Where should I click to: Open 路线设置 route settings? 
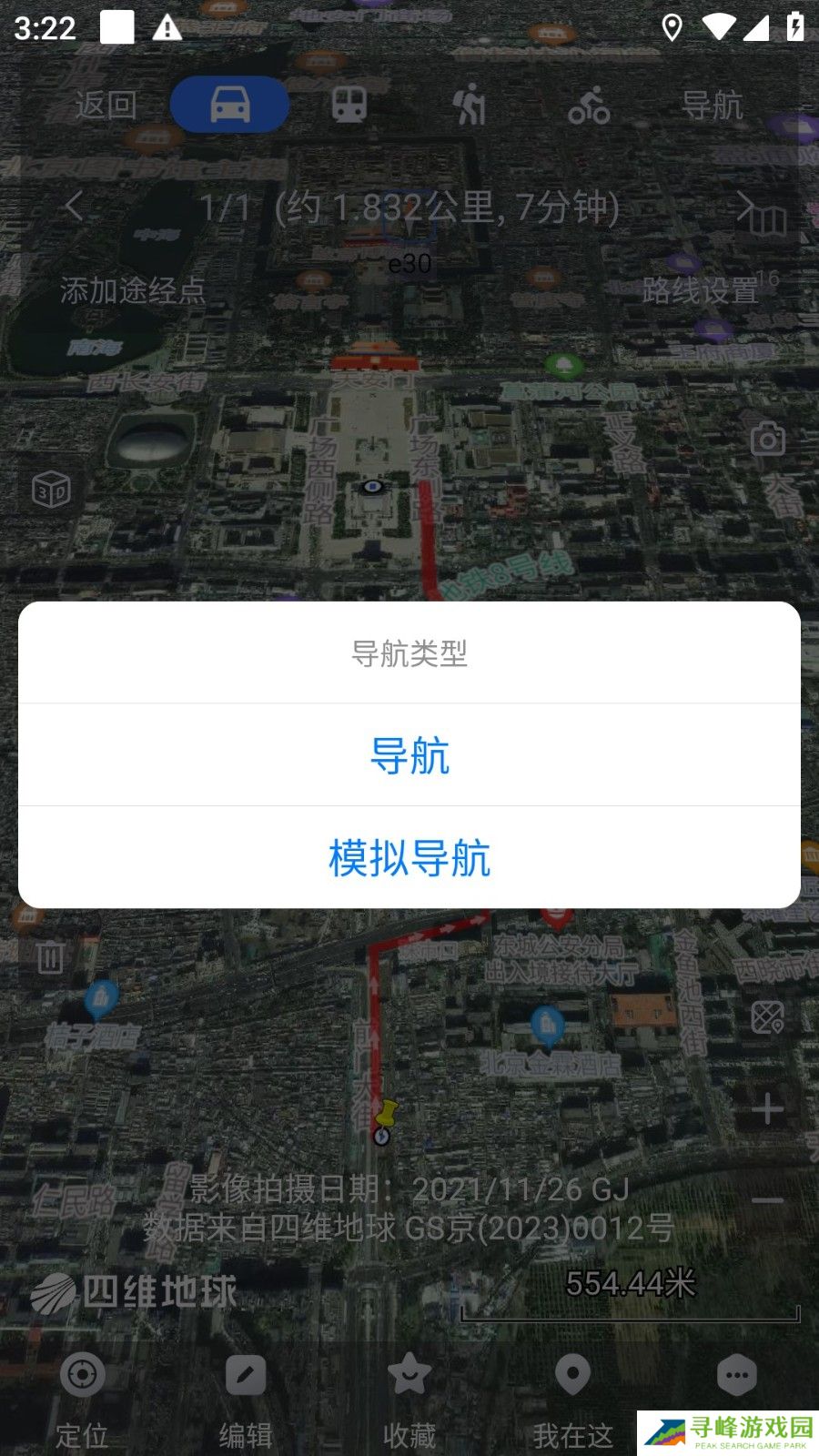[x=699, y=290]
